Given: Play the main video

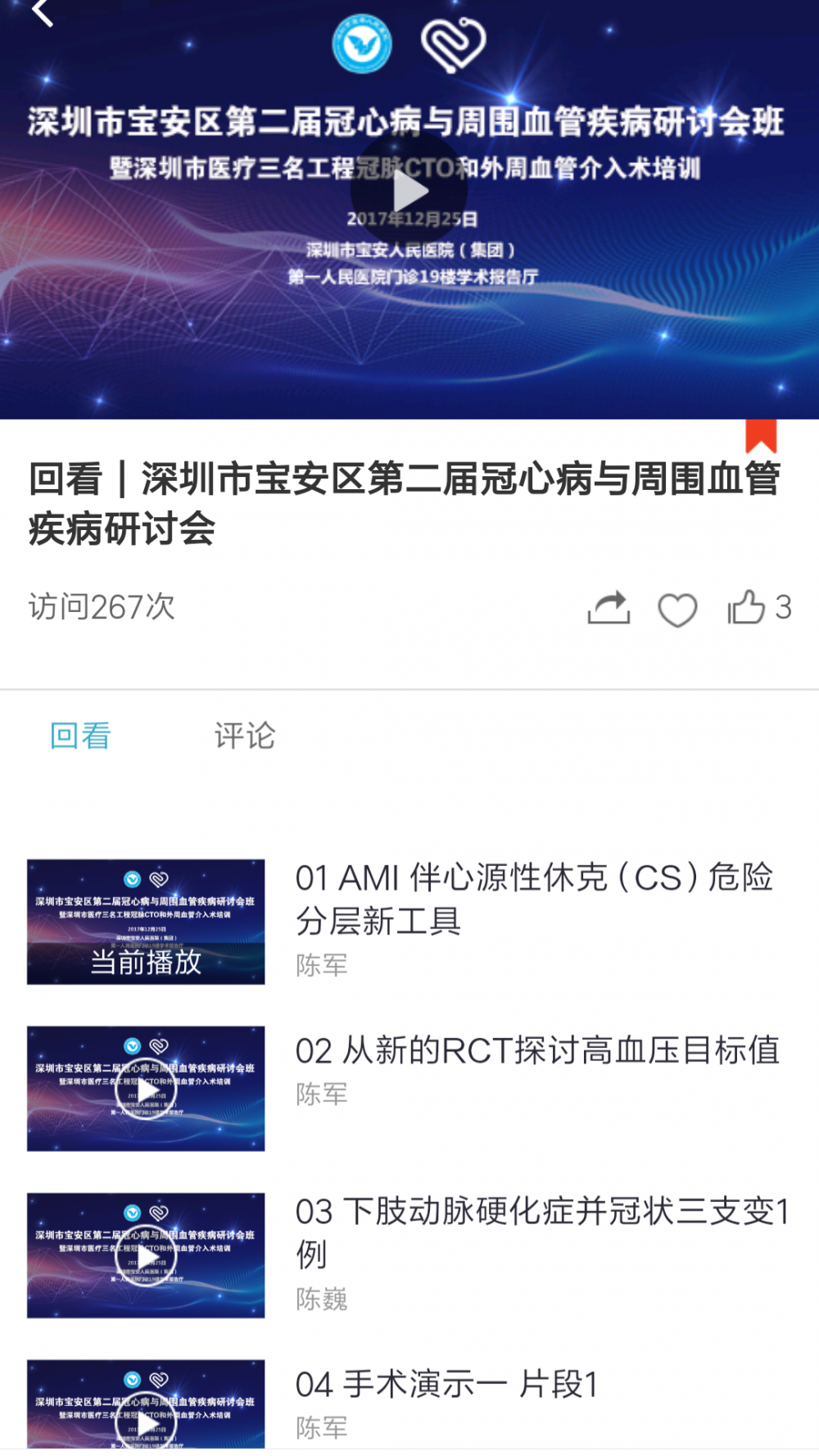Looking at the screenshot, I should (x=409, y=193).
